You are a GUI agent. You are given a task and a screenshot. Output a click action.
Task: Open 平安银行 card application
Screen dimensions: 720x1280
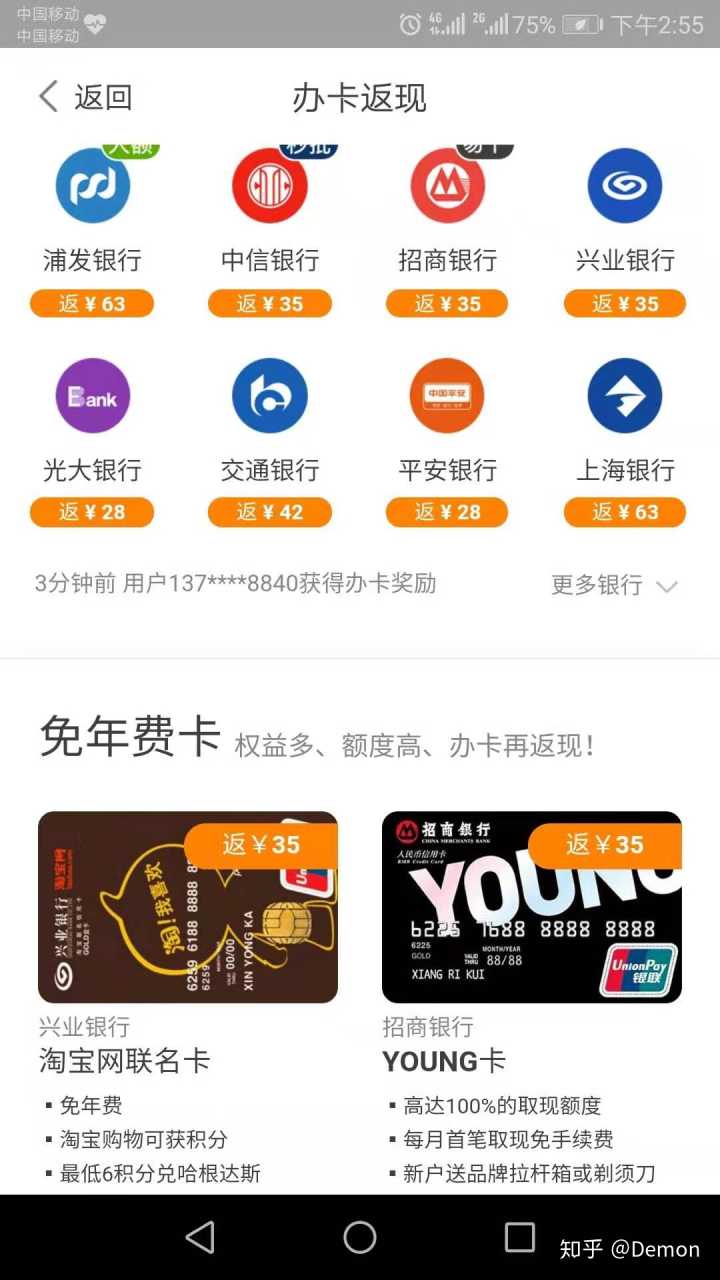[x=447, y=396]
